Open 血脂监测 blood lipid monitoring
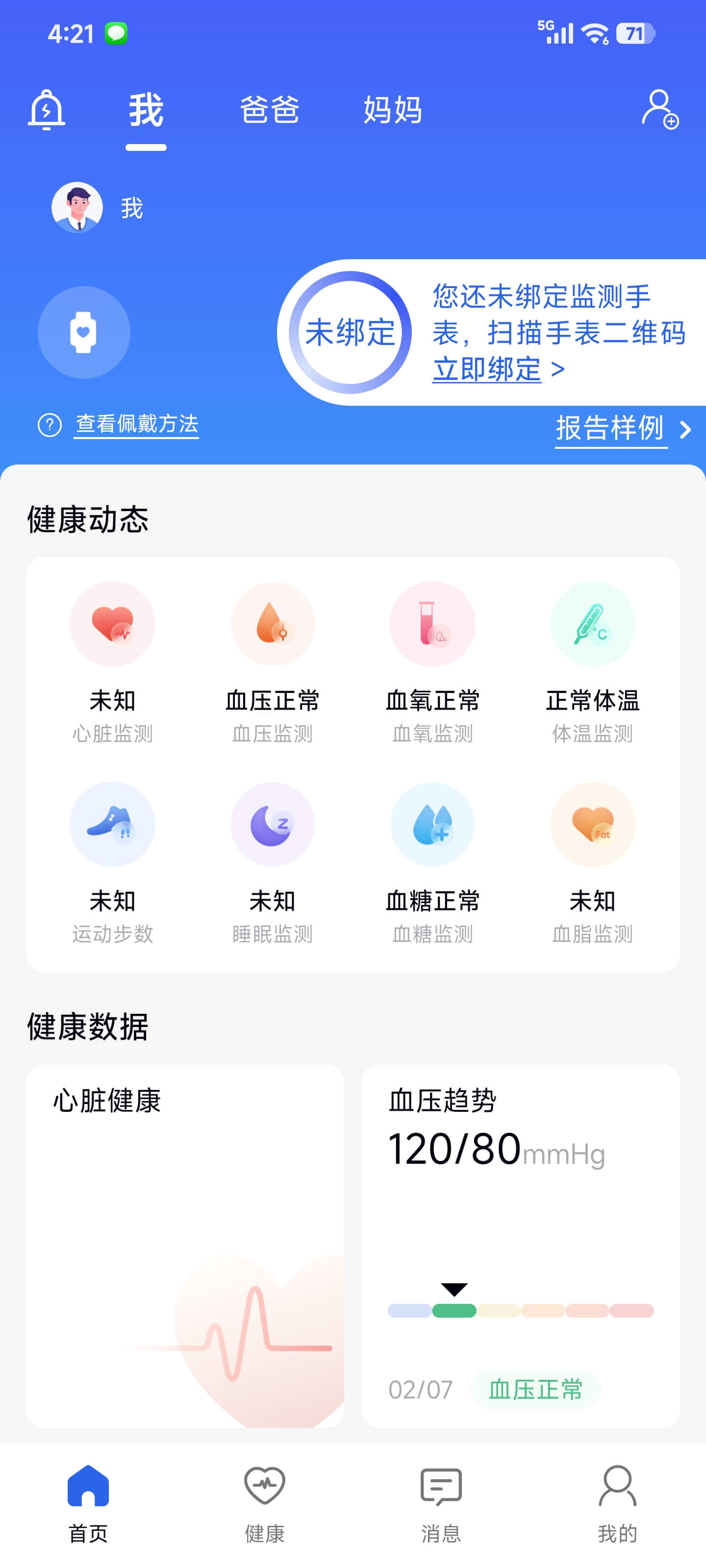Screen dimensions: 706x1568 tap(593, 862)
